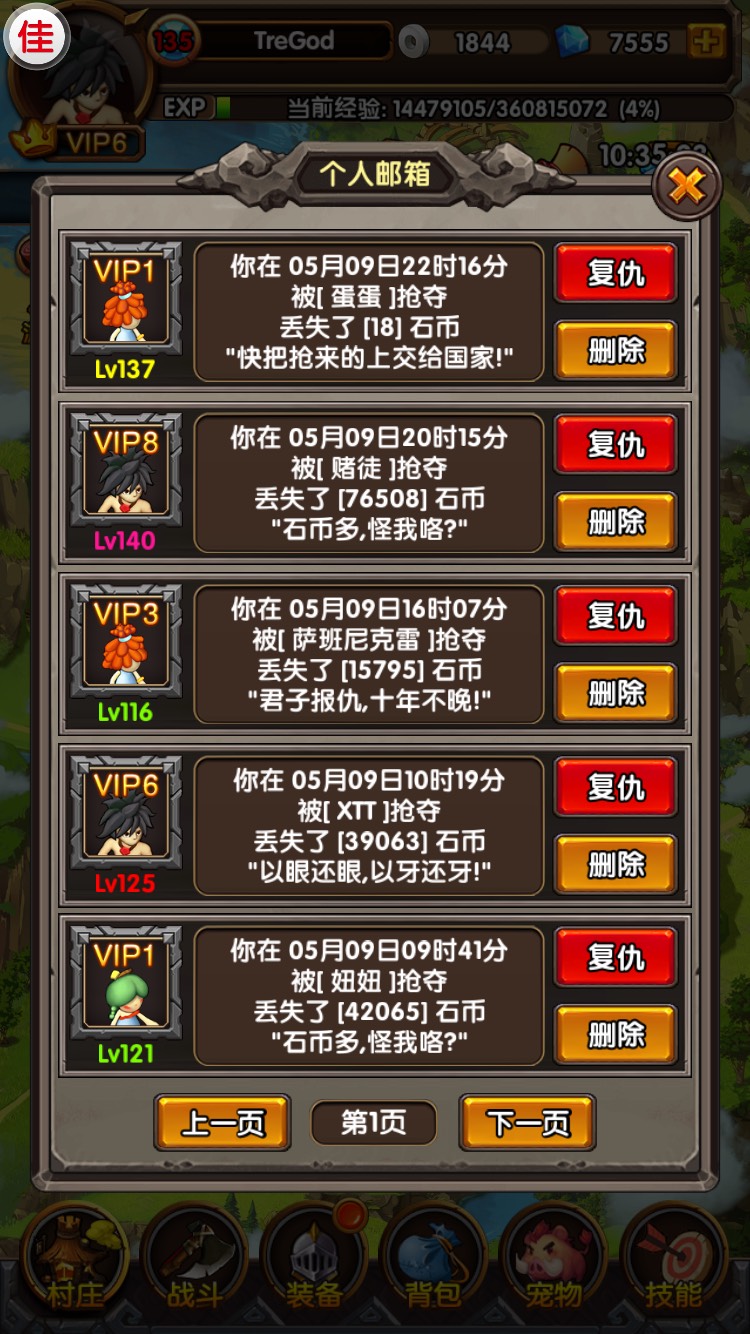750x1334 pixels.
Task: Take revenge on 赌徒
Action: coord(615,444)
